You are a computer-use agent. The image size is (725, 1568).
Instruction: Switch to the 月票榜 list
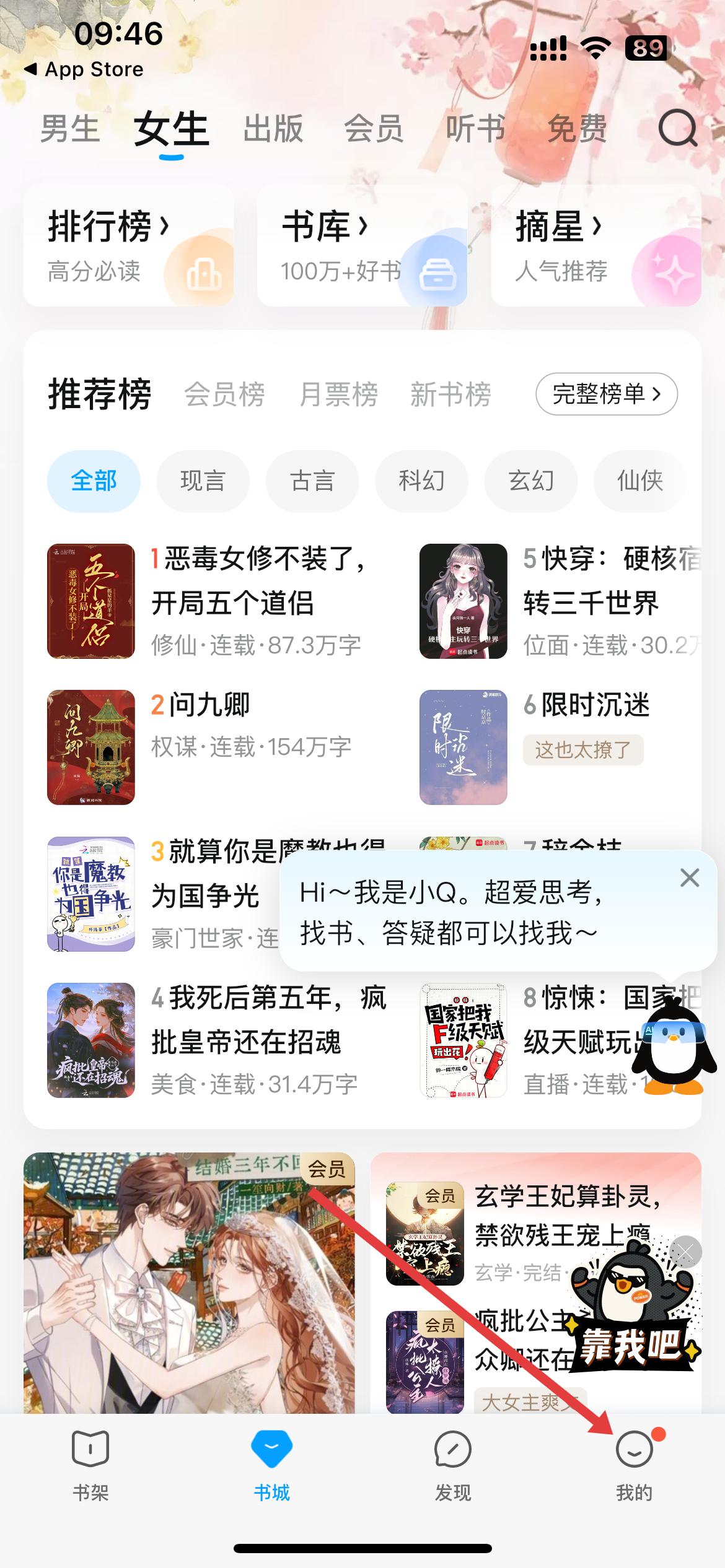tap(338, 394)
